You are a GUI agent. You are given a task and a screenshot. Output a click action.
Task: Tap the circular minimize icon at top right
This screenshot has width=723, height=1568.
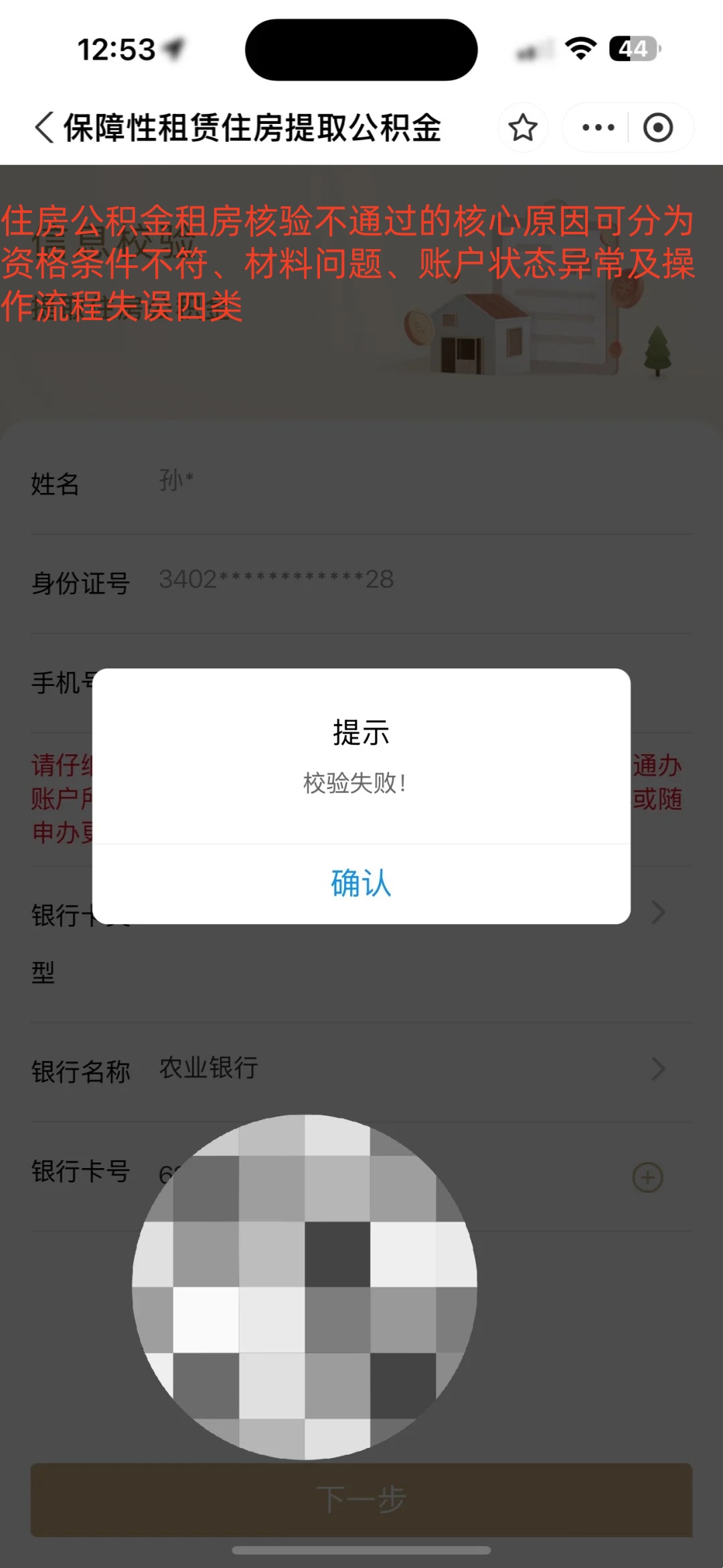[x=659, y=126]
